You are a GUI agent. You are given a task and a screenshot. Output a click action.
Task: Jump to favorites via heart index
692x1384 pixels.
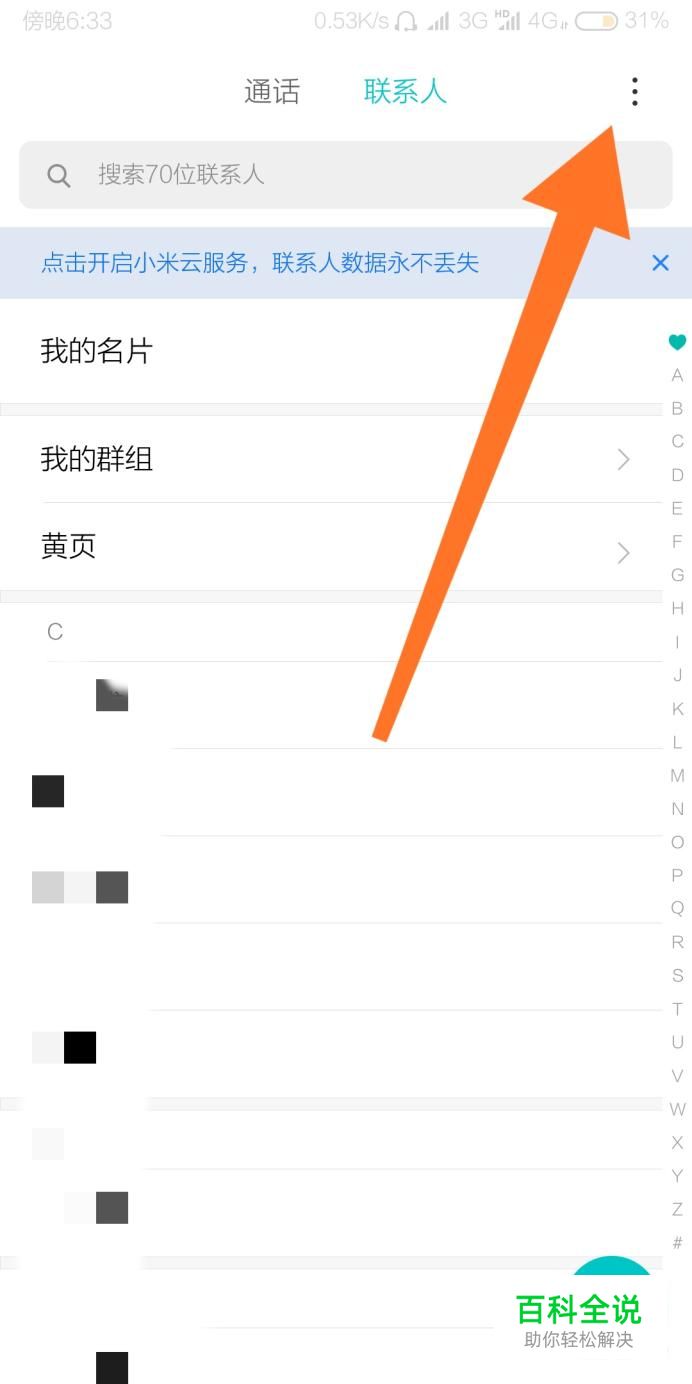[x=677, y=343]
